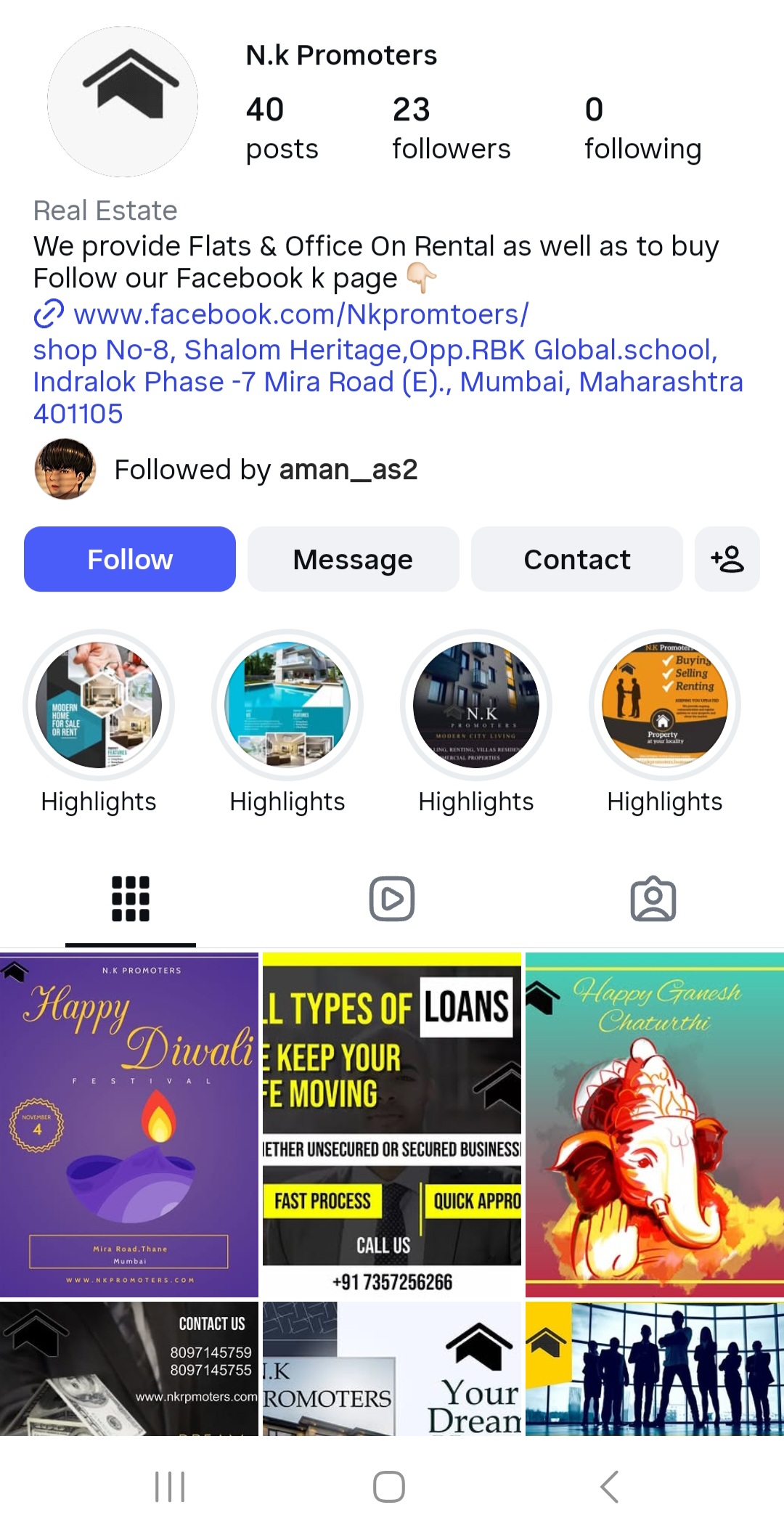View the followers list

point(451,128)
